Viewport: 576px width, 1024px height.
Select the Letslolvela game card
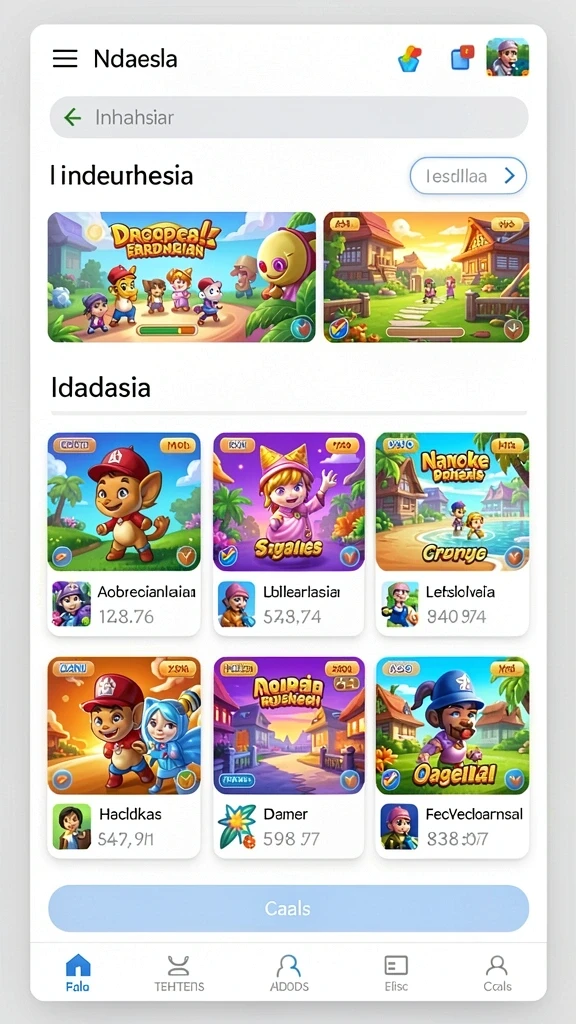(x=453, y=534)
